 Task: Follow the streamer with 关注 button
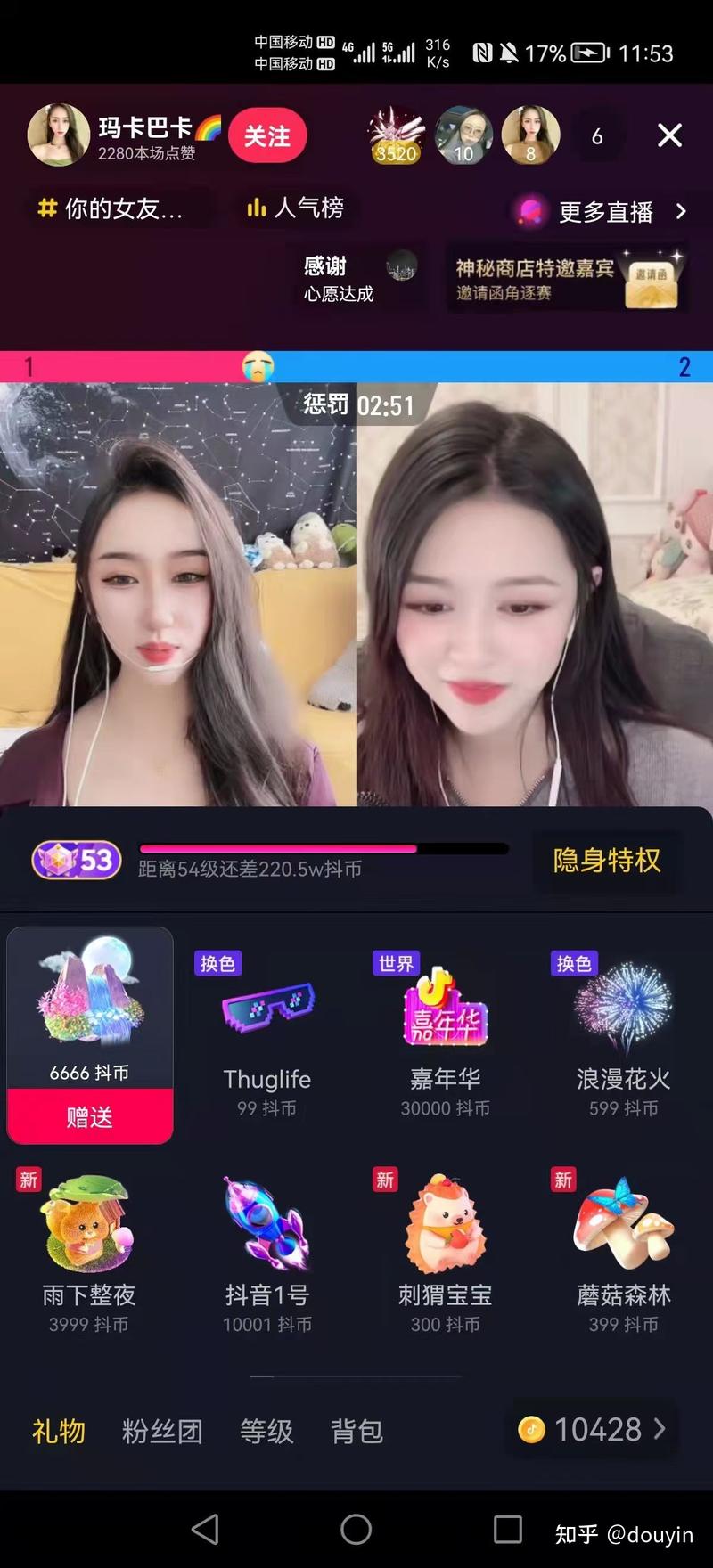point(266,136)
